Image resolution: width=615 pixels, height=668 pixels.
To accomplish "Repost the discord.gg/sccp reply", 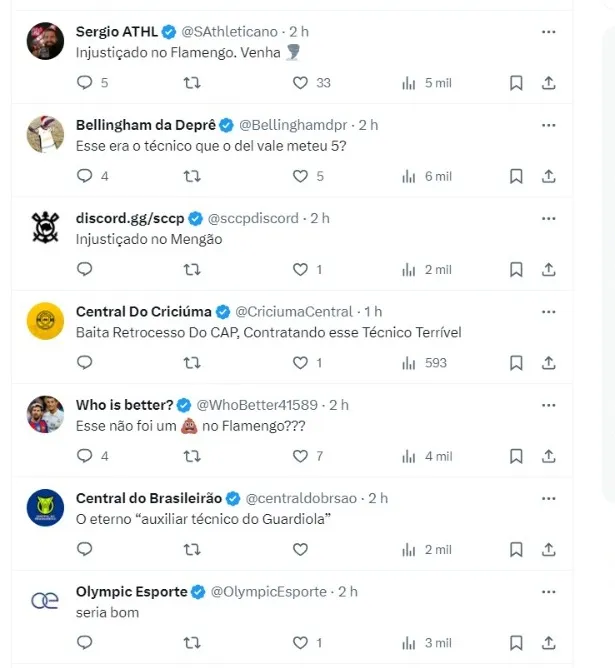I will coord(192,269).
